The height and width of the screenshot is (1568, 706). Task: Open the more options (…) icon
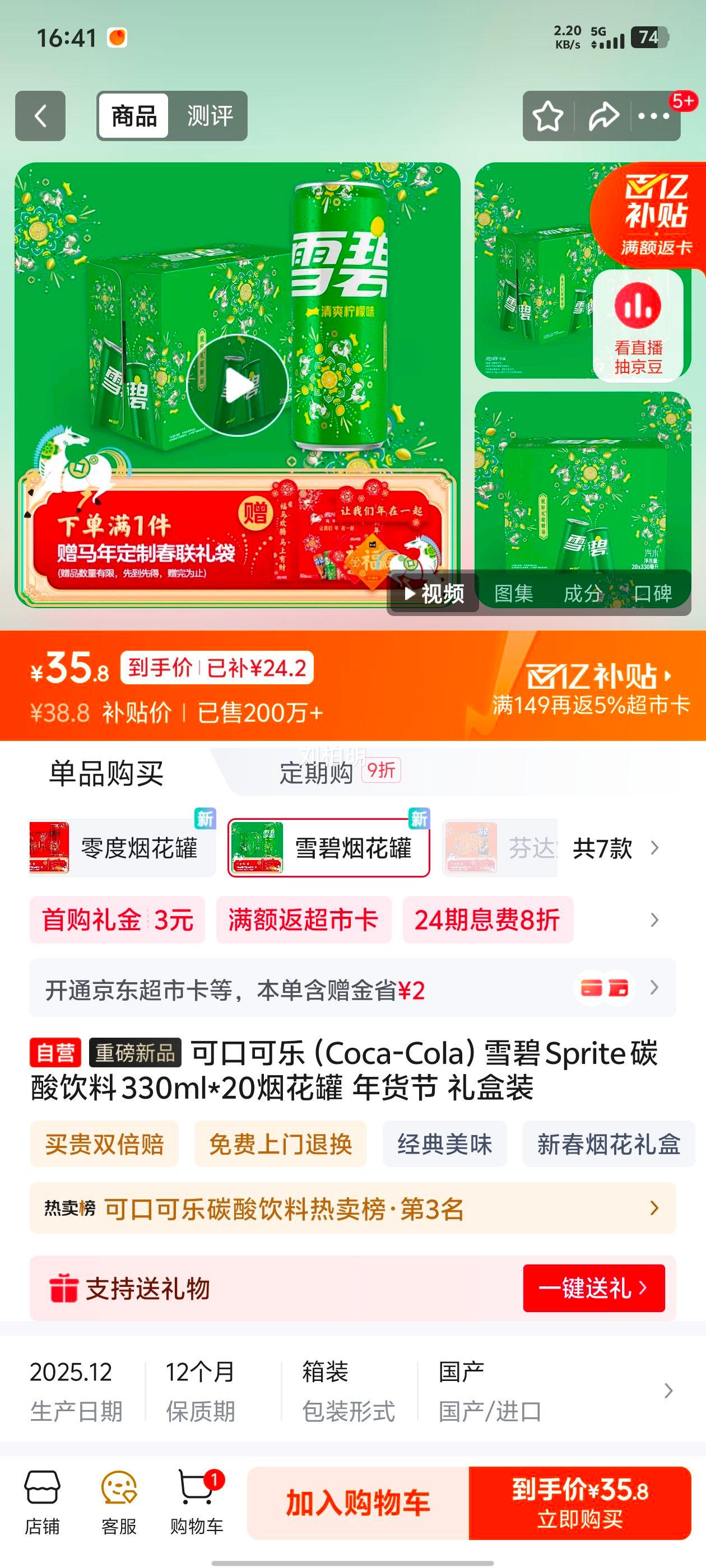click(654, 115)
